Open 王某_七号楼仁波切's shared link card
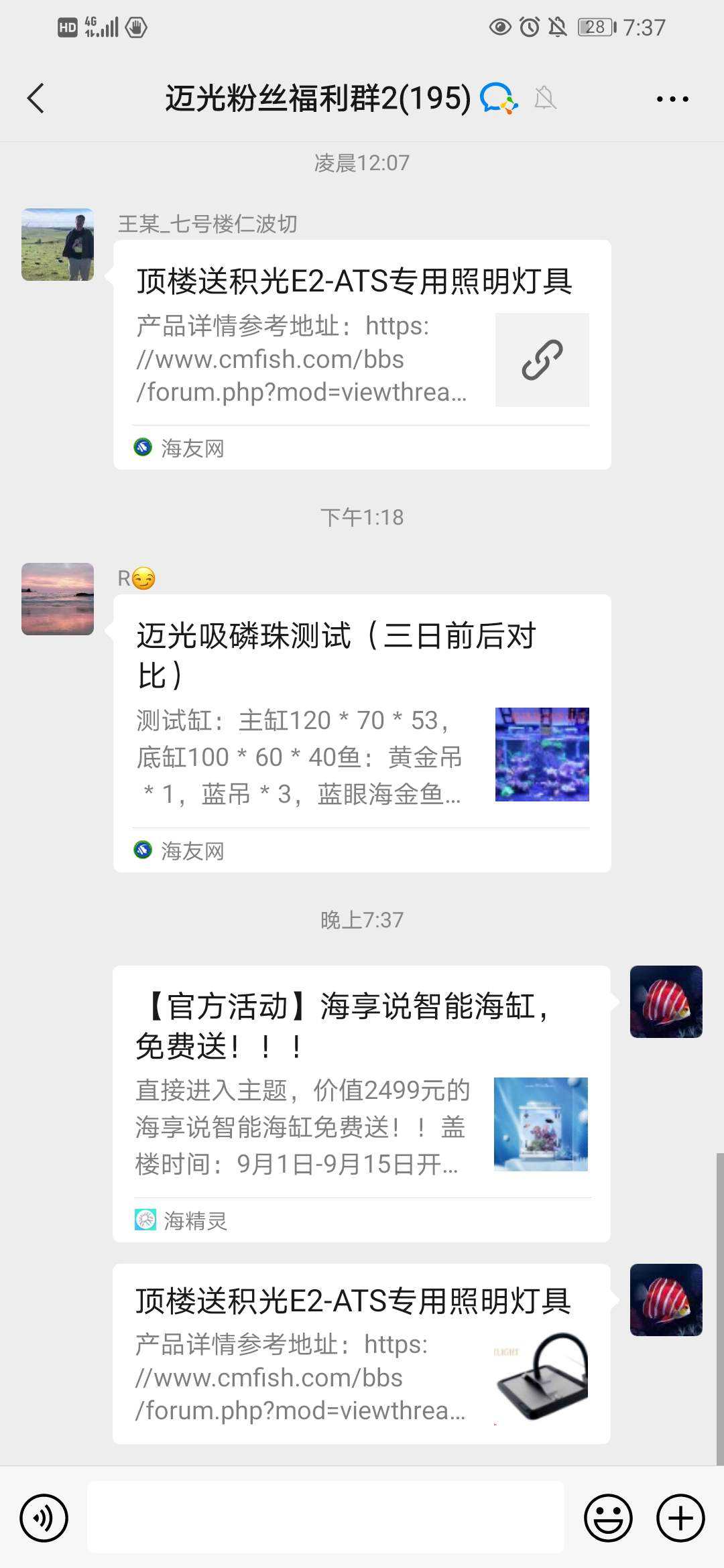Viewport: 724px width, 1568px height. [x=361, y=354]
